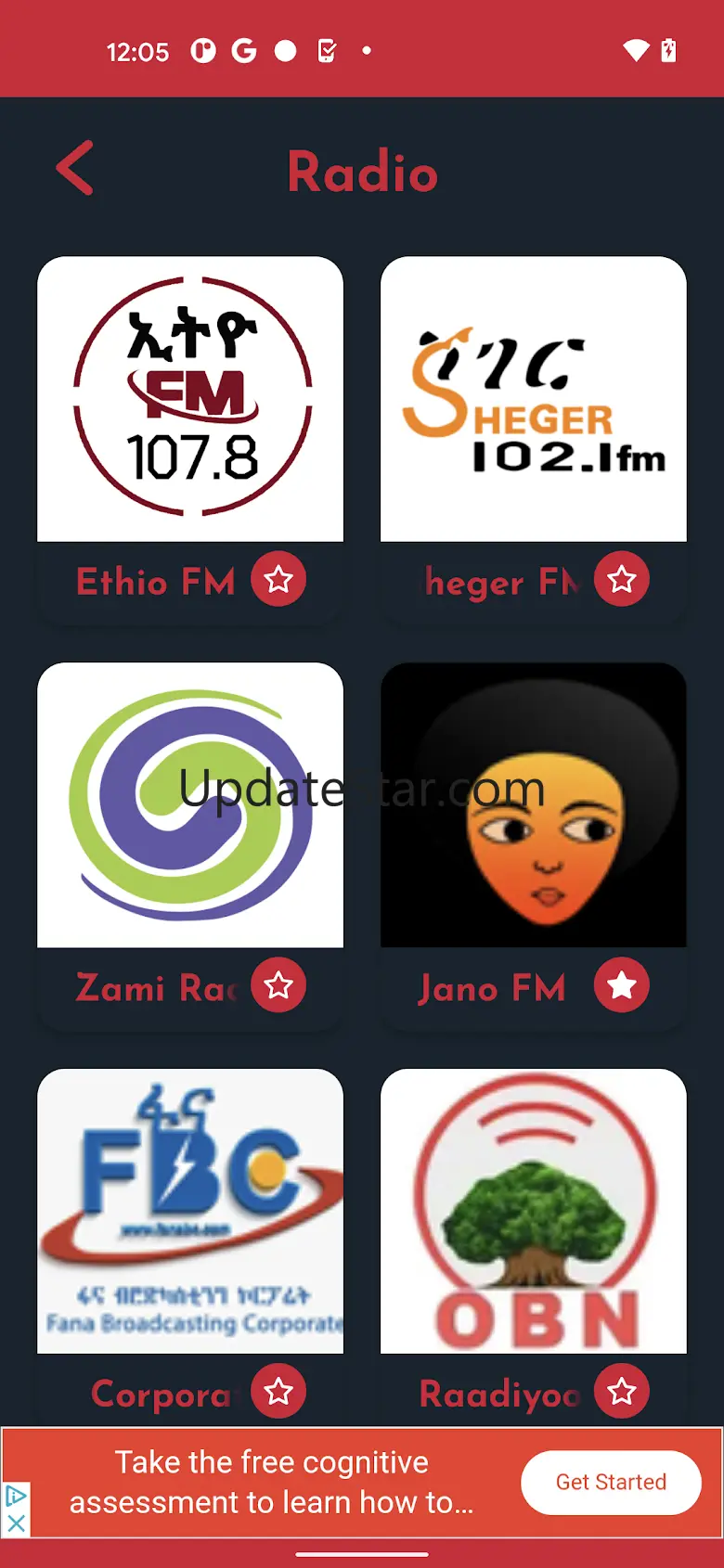Favorite the Ethio FM station

pos(278,579)
